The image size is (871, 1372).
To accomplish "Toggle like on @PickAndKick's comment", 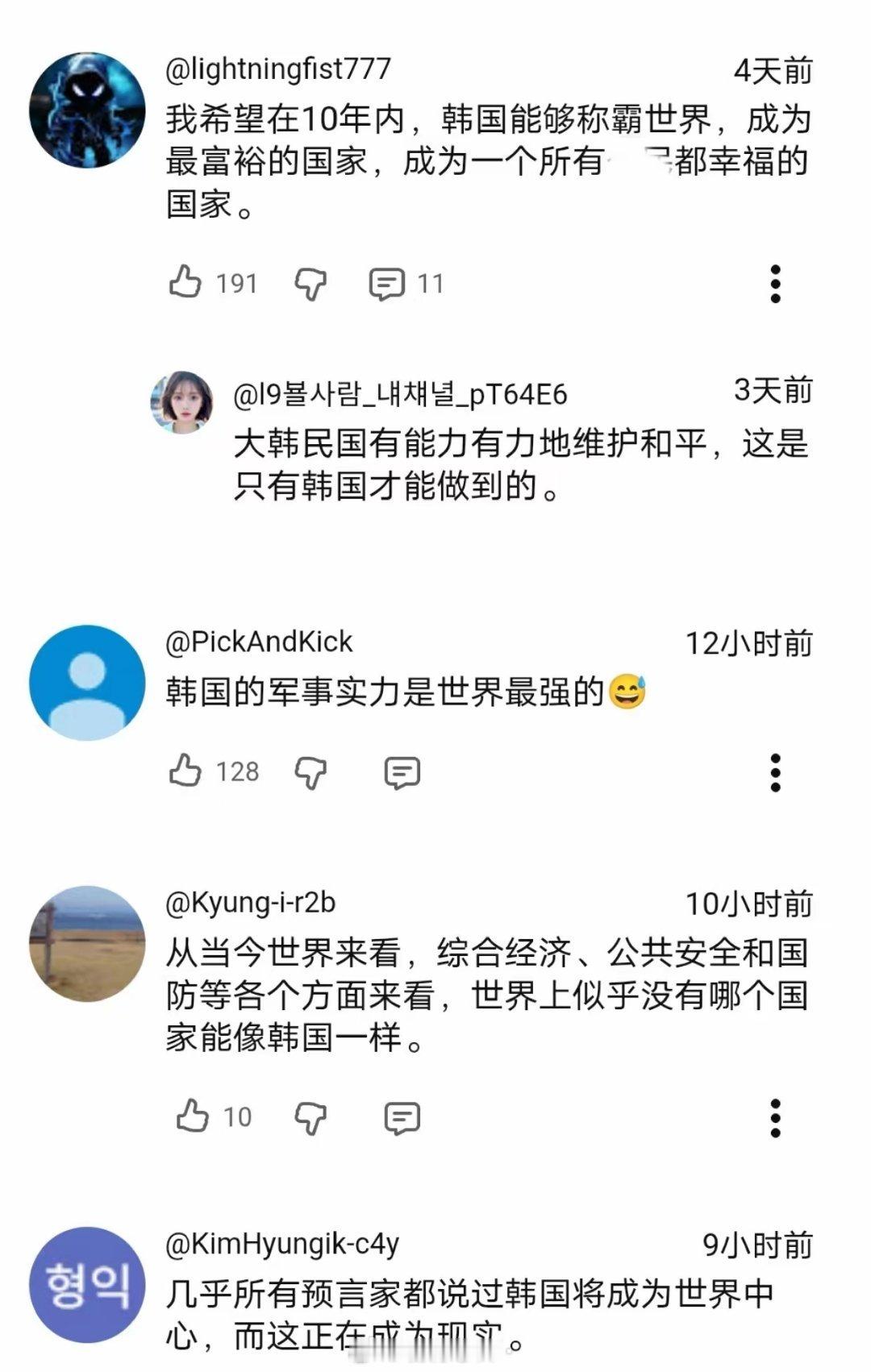I will click(x=187, y=774).
